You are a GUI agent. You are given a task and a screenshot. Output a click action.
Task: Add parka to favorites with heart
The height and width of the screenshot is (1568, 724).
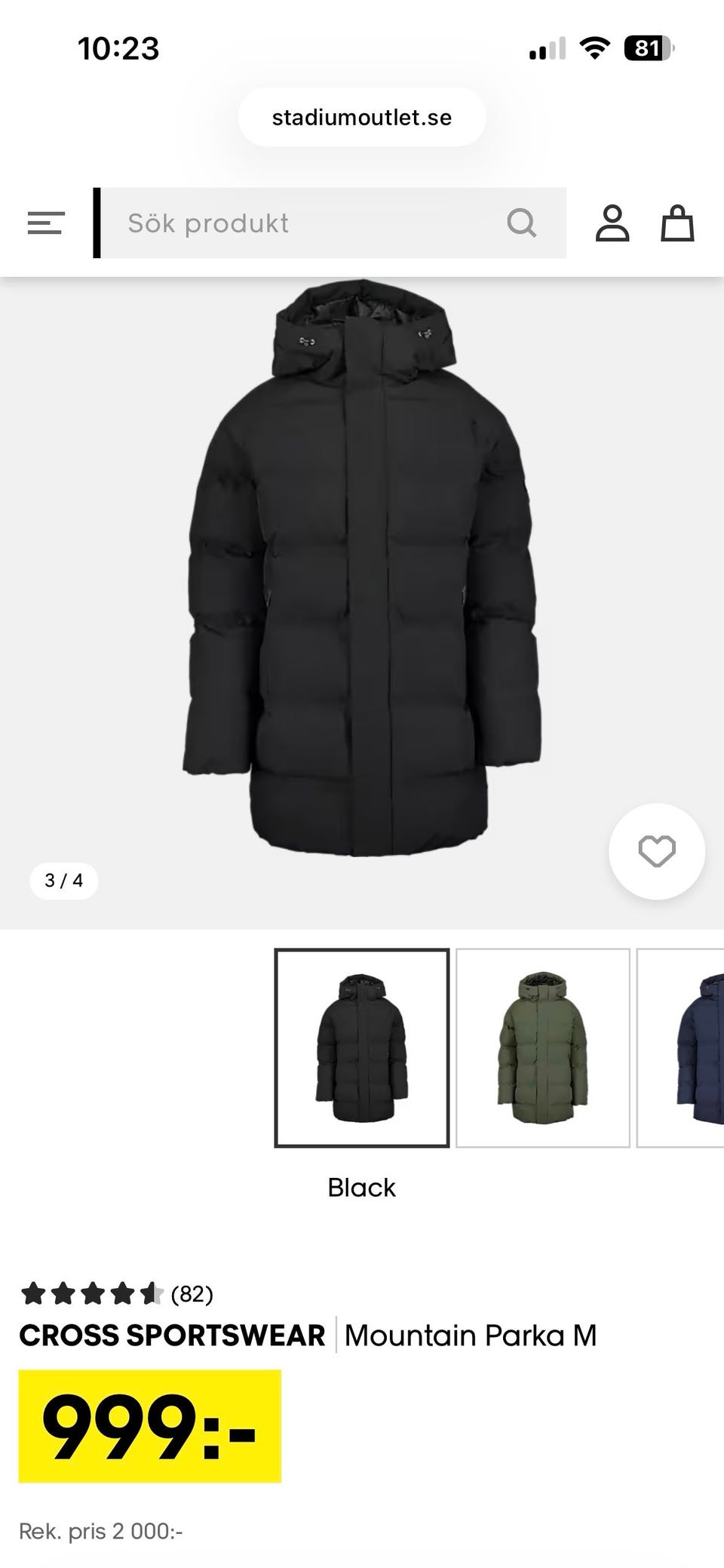pos(657,852)
